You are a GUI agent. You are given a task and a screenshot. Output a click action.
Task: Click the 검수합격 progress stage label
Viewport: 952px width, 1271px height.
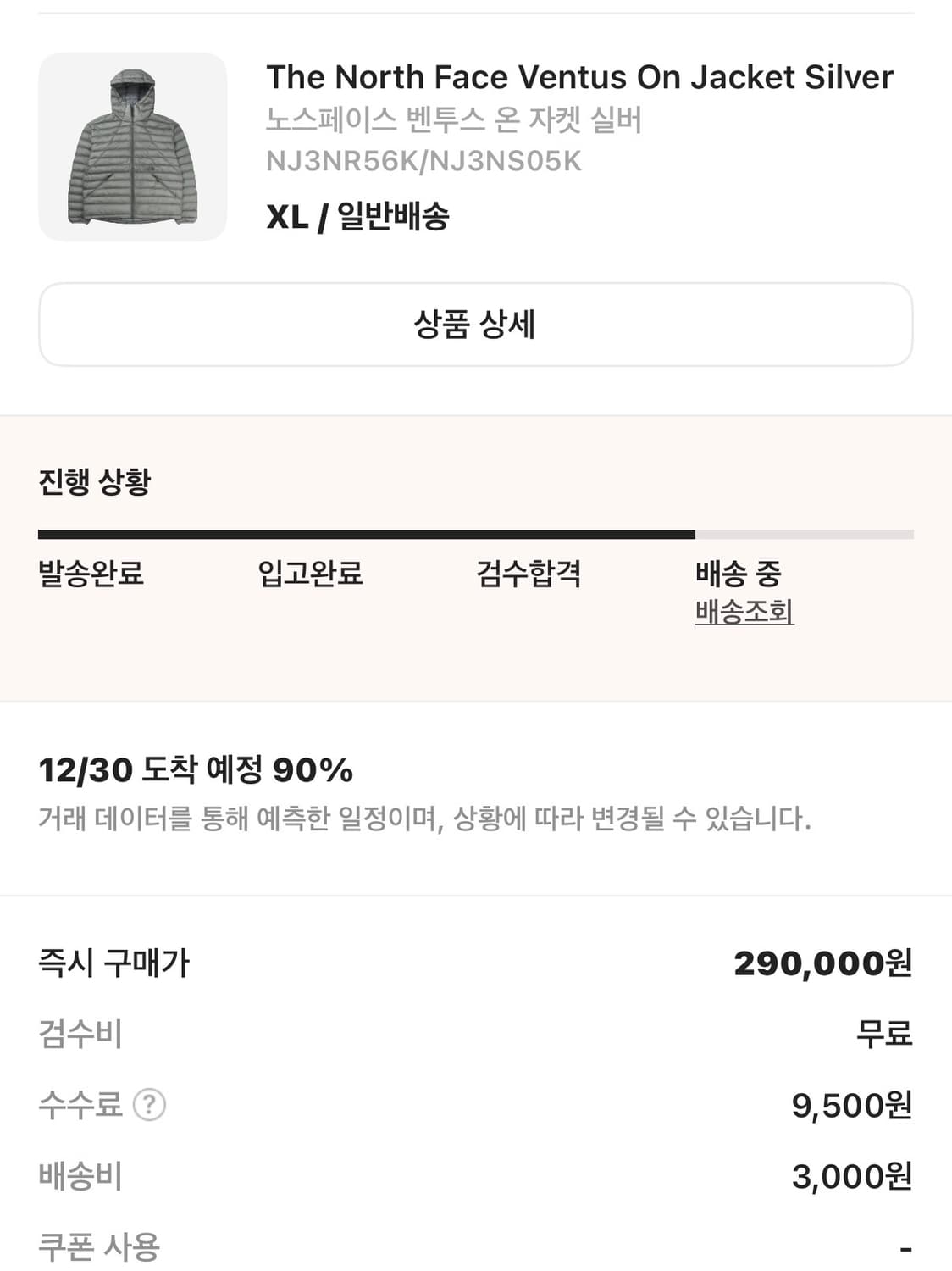coord(530,574)
